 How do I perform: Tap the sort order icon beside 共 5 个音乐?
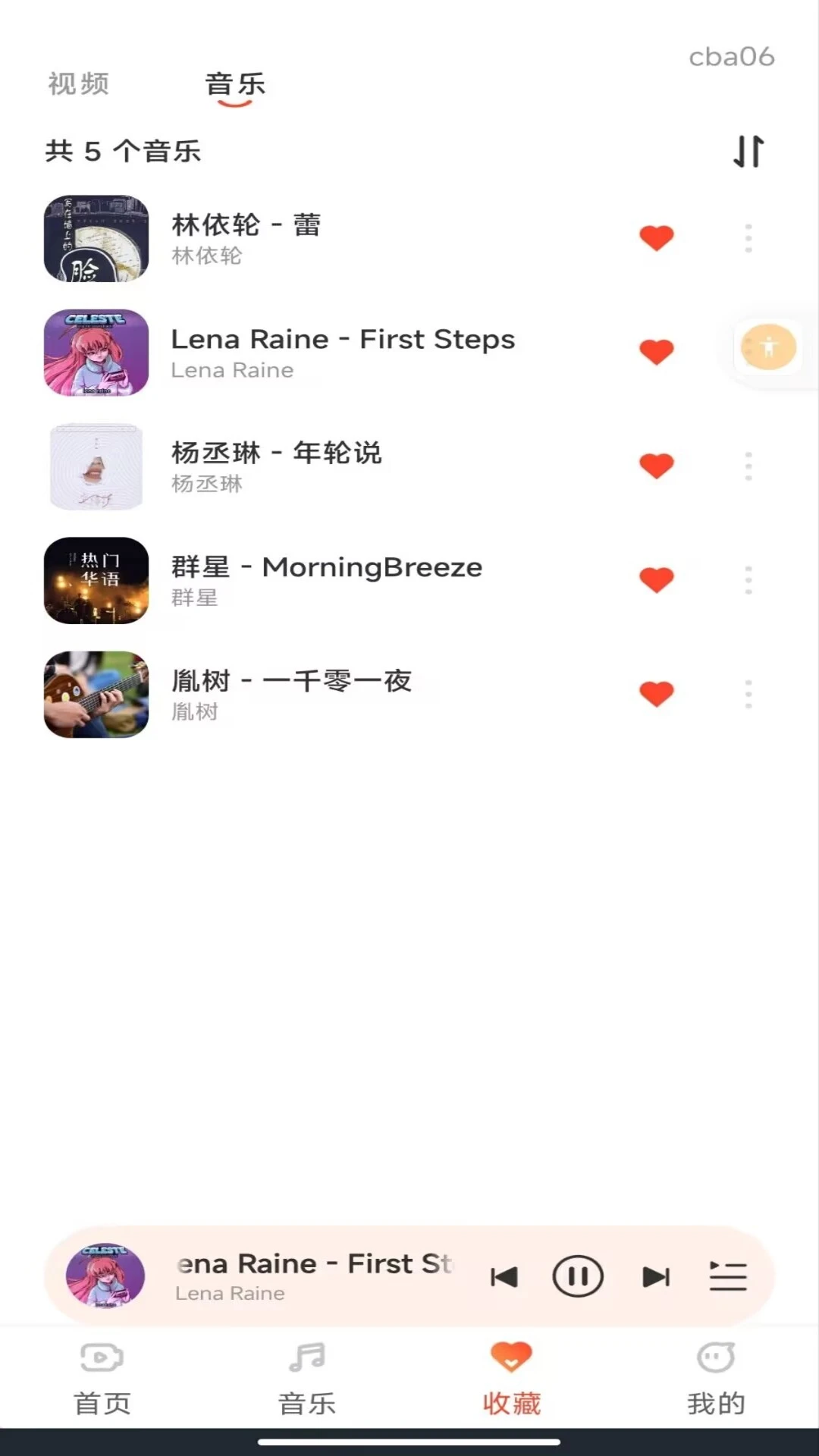click(747, 151)
